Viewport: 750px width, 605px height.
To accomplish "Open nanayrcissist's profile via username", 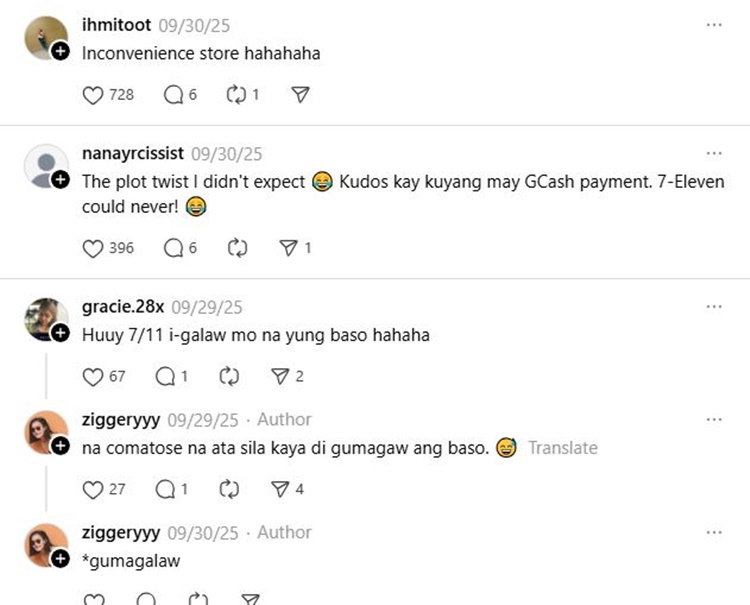I will [x=132, y=153].
